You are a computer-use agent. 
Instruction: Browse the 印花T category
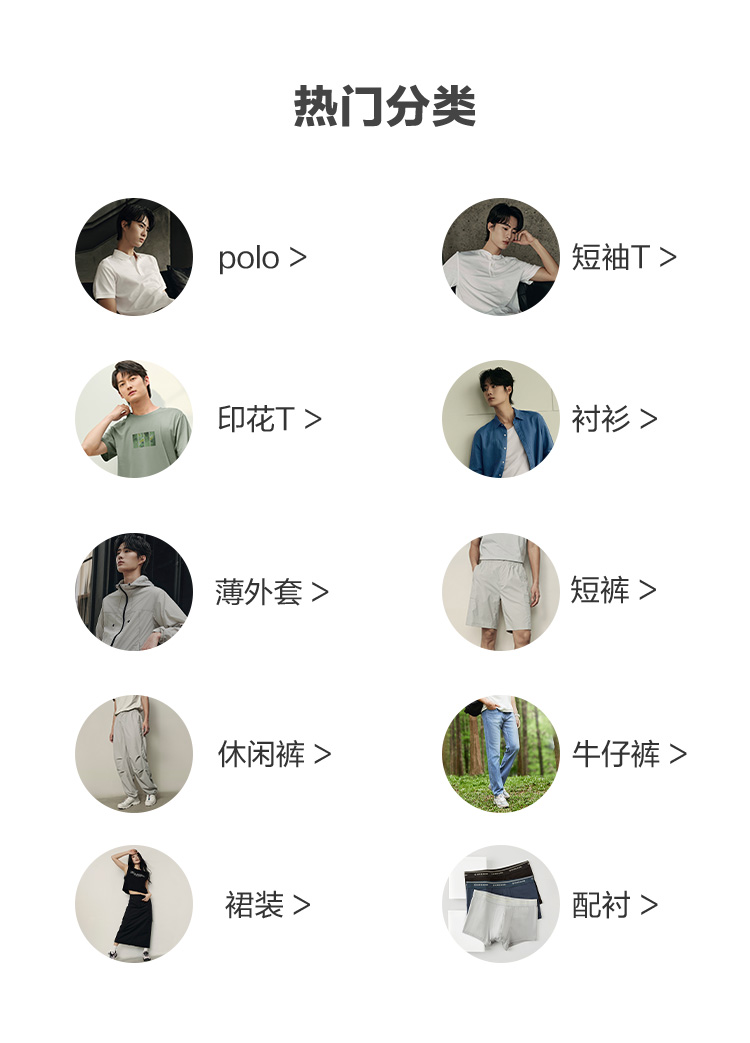(269, 419)
